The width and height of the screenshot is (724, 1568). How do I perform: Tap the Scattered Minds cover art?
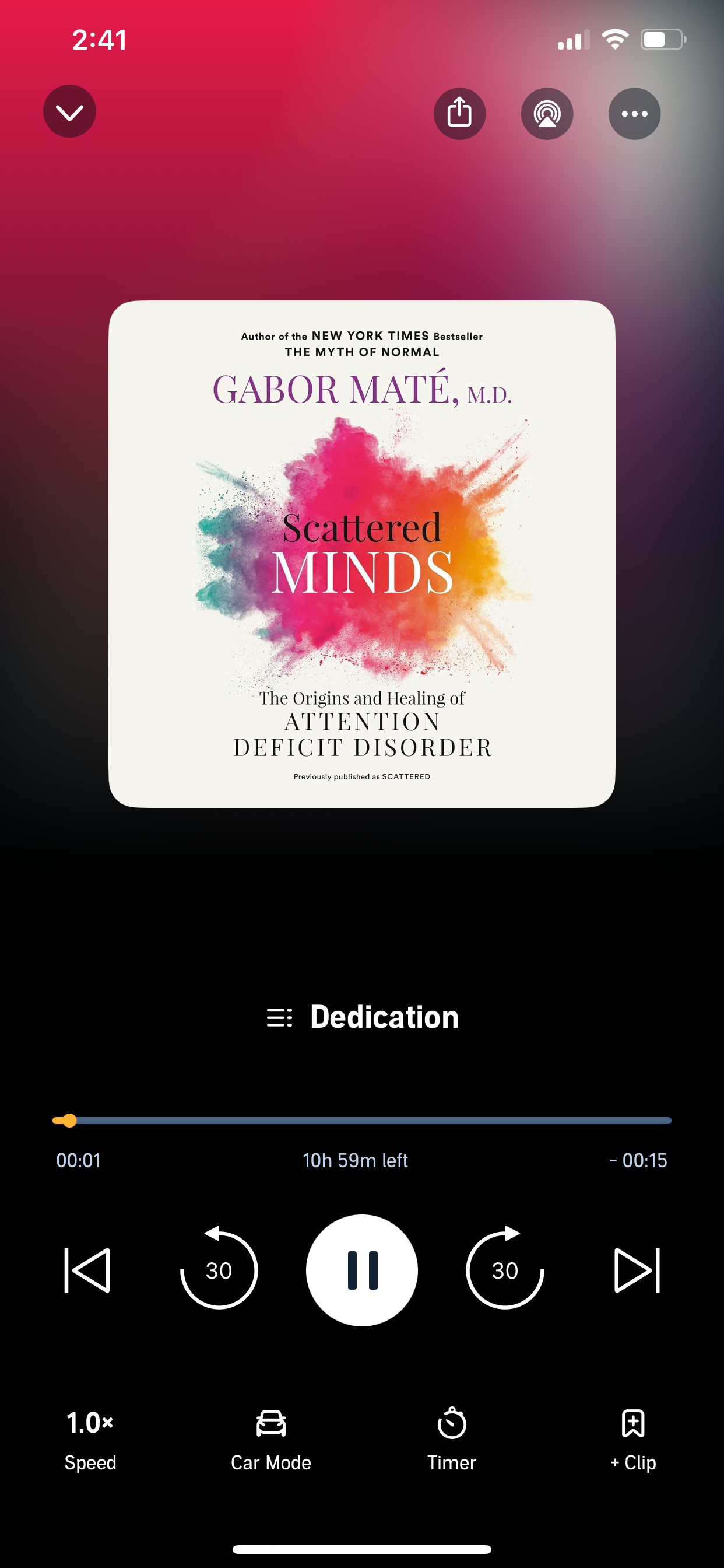point(362,554)
